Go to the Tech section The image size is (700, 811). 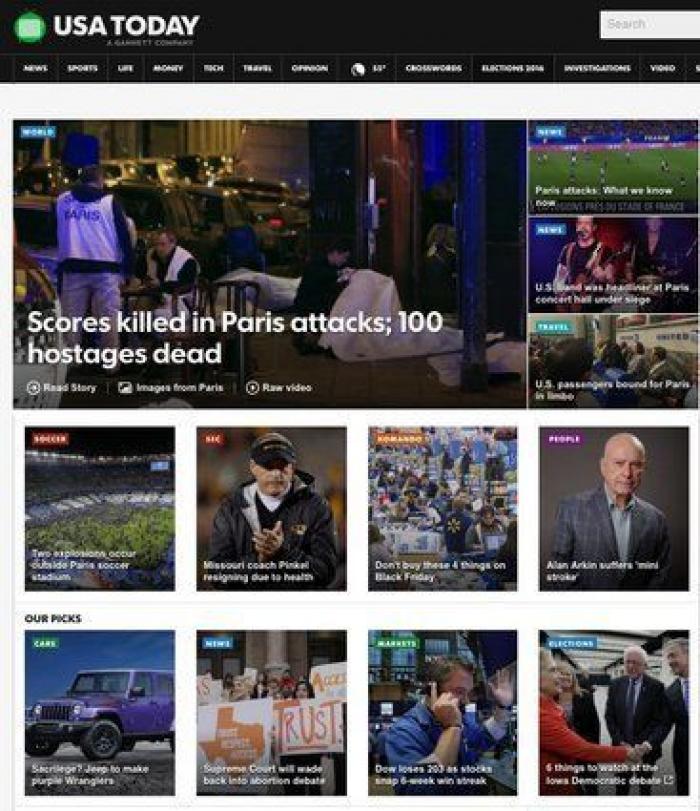coord(213,68)
